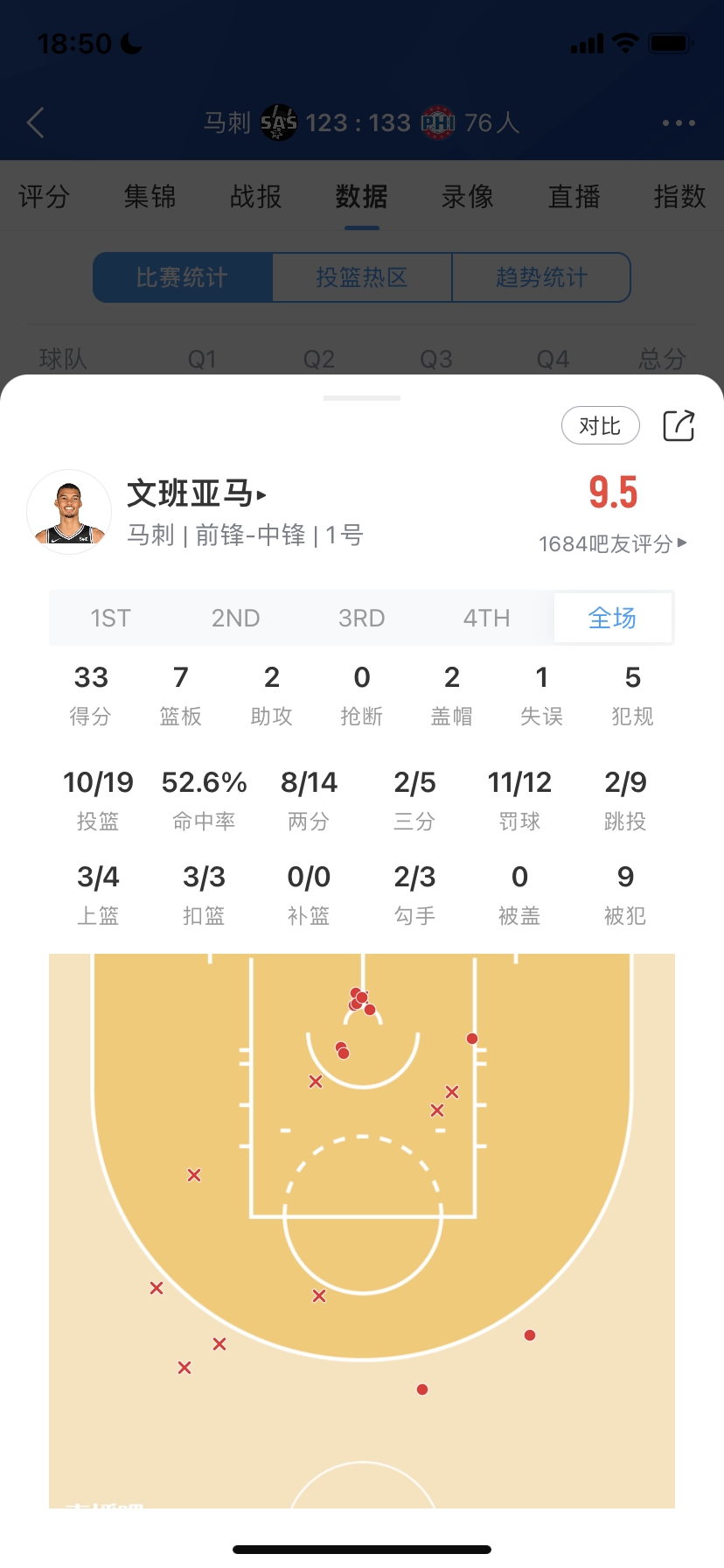Viewport: 724px width, 1568px height.
Task: Select the 投篮热区 segment
Action: (362, 278)
